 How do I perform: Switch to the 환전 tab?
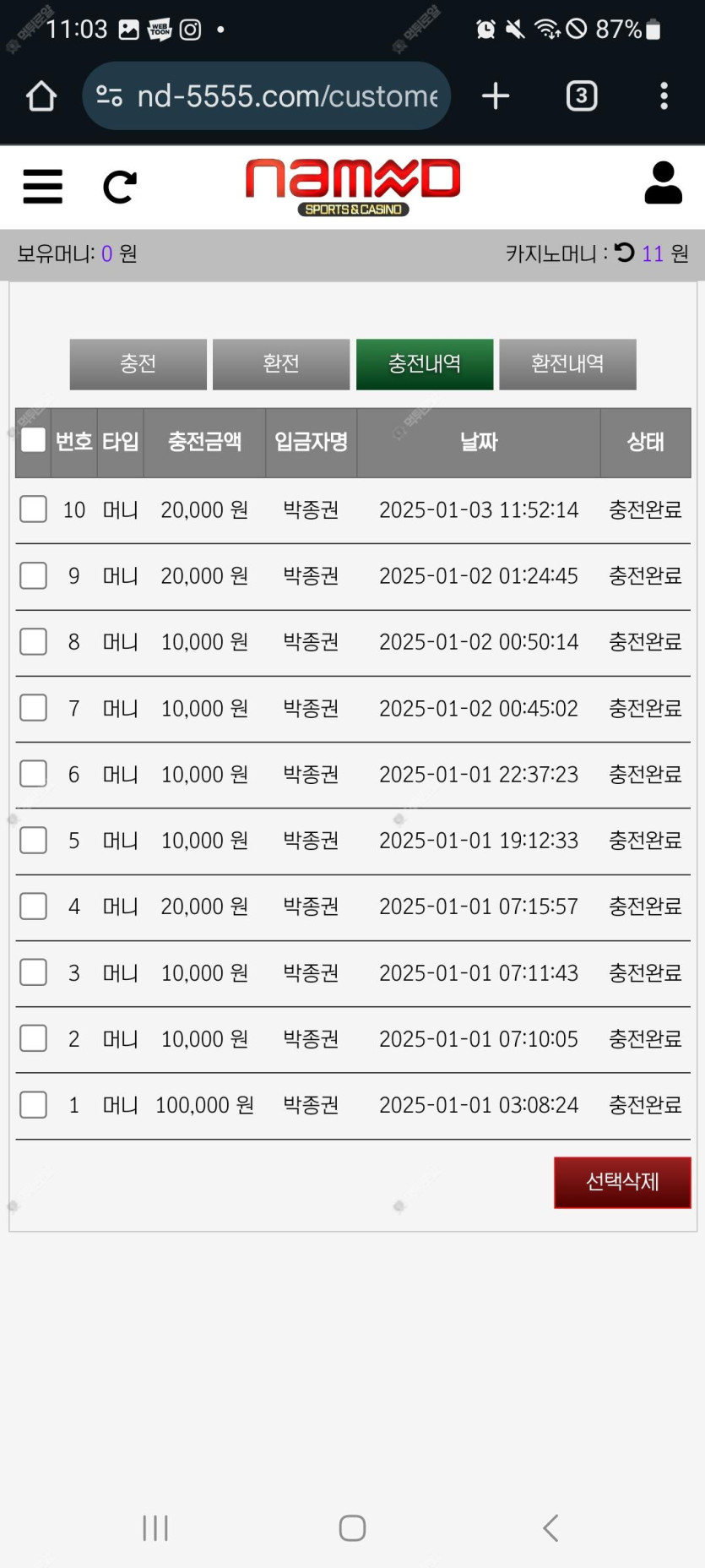[x=281, y=364]
